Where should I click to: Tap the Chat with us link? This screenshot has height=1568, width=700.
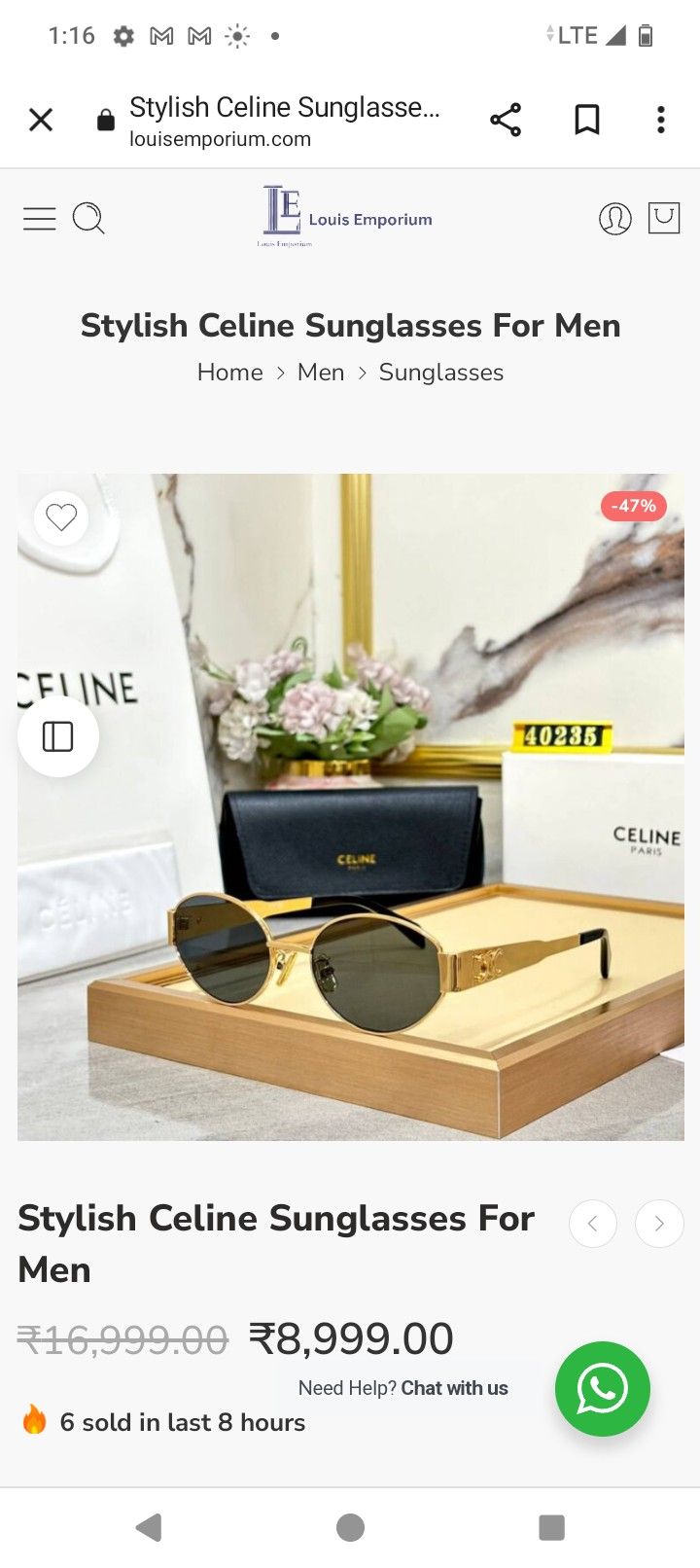coord(454,1388)
